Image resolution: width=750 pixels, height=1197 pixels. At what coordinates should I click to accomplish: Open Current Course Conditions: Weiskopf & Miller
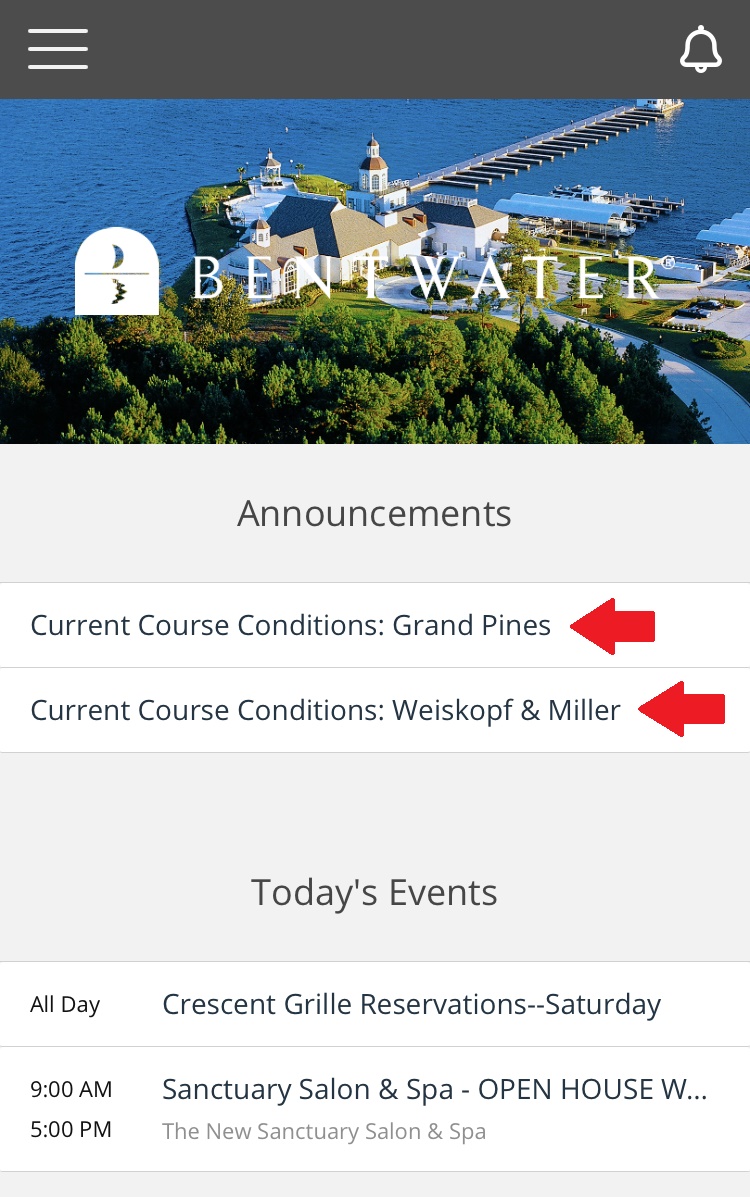click(x=326, y=711)
